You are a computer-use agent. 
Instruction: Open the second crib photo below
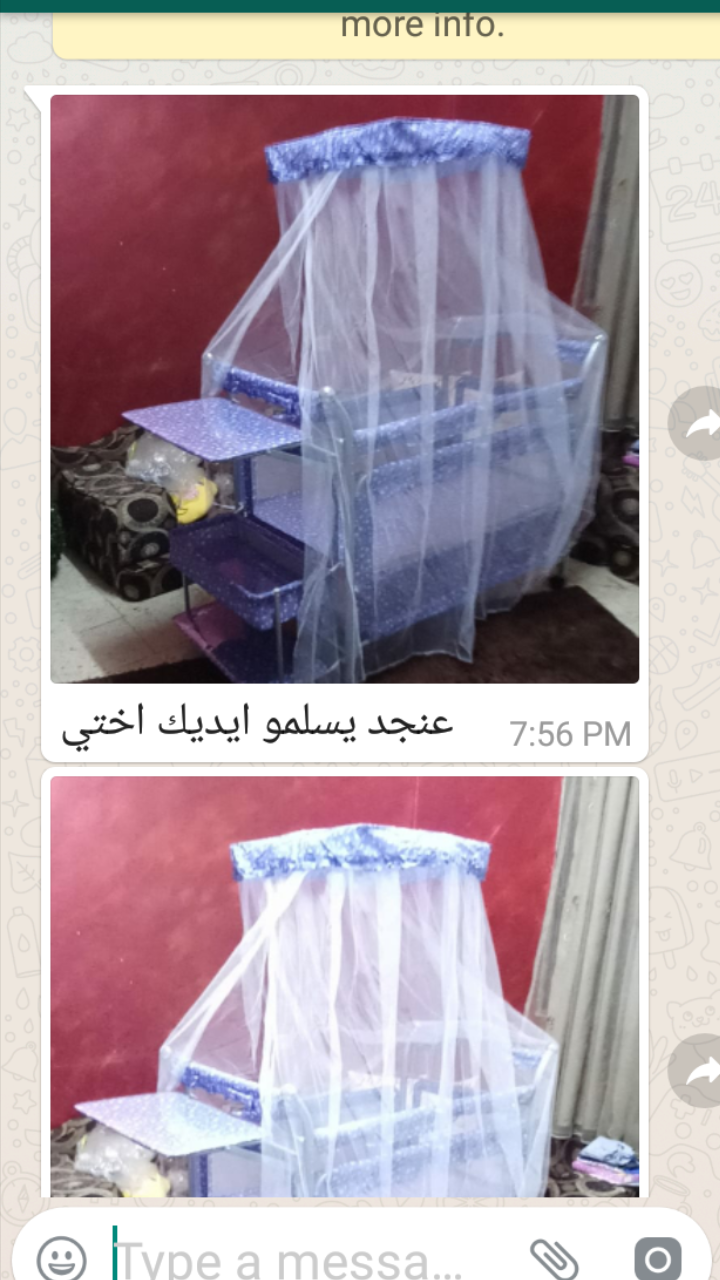[344, 985]
